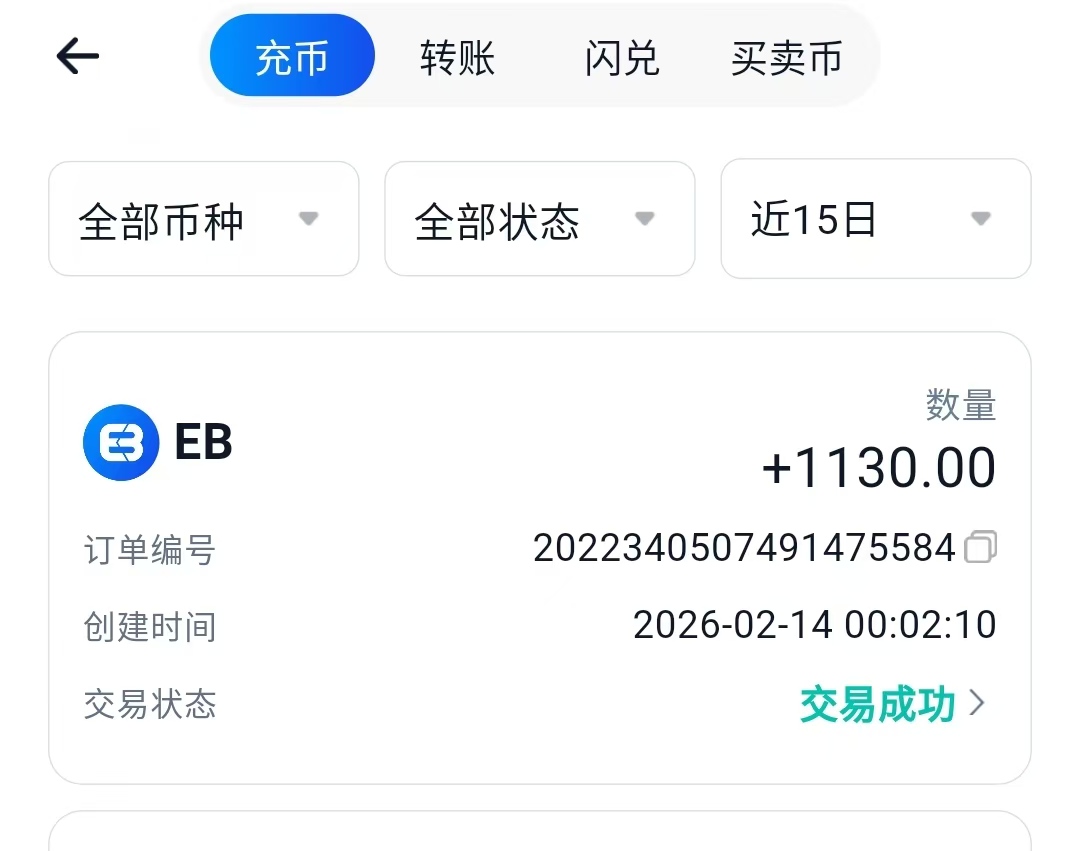Switch to the 转账 tab
The image size is (1080, 851).
click(457, 58)
